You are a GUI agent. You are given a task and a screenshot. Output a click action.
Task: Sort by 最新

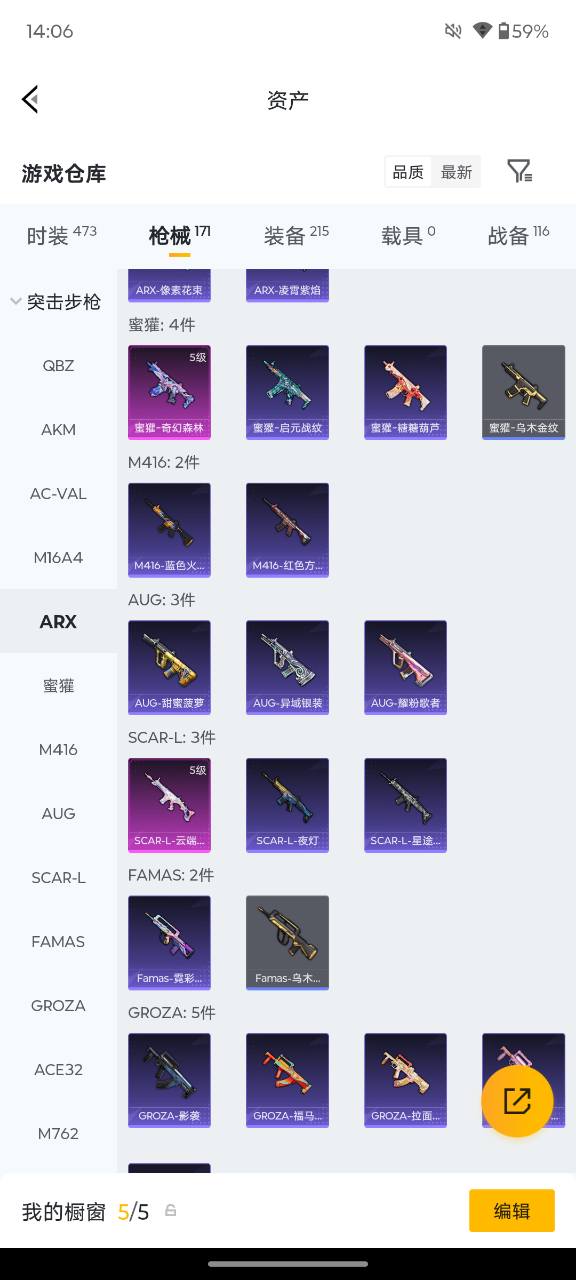[x=456, y=172]
